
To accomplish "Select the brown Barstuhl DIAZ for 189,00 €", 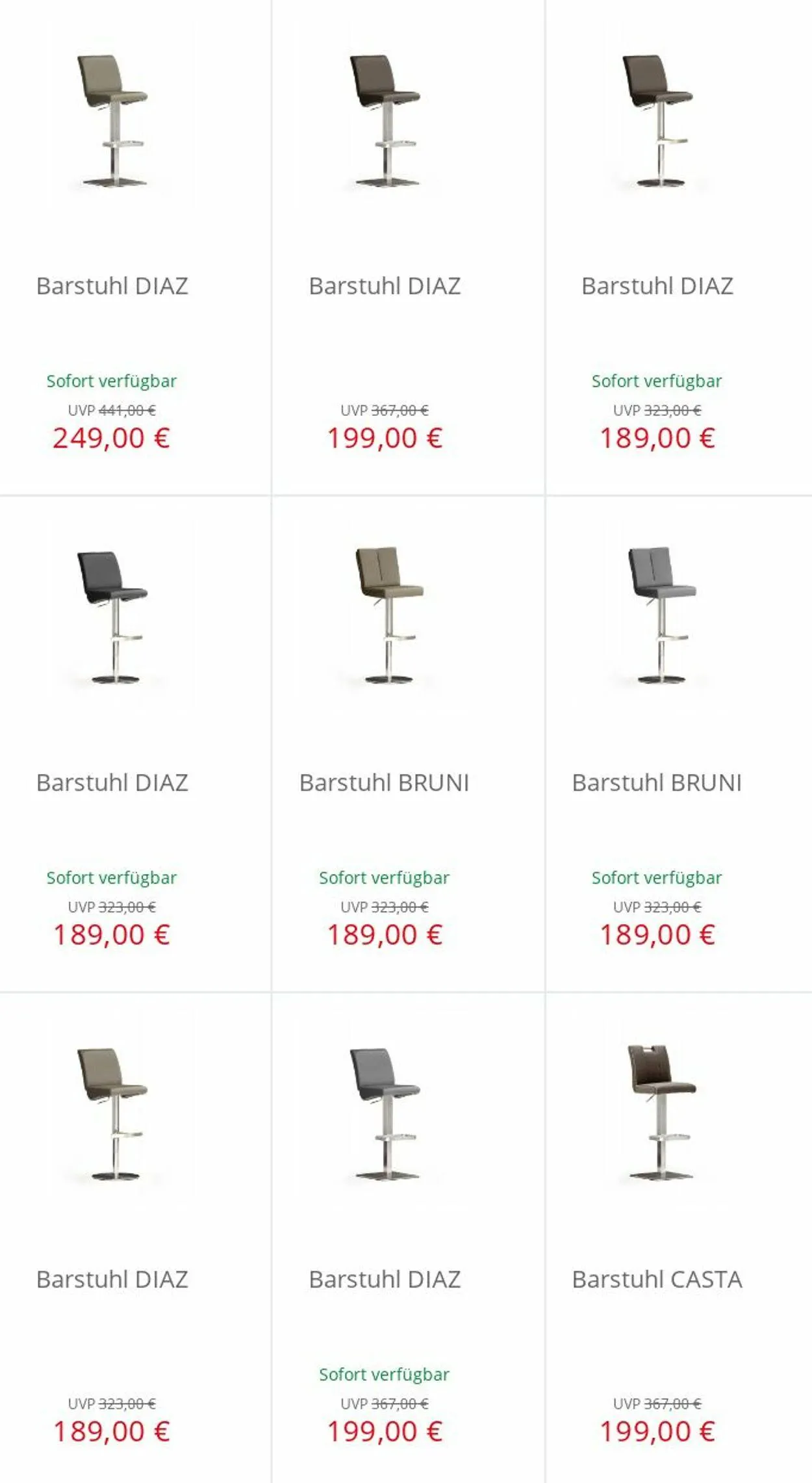I will coord(657,285).
